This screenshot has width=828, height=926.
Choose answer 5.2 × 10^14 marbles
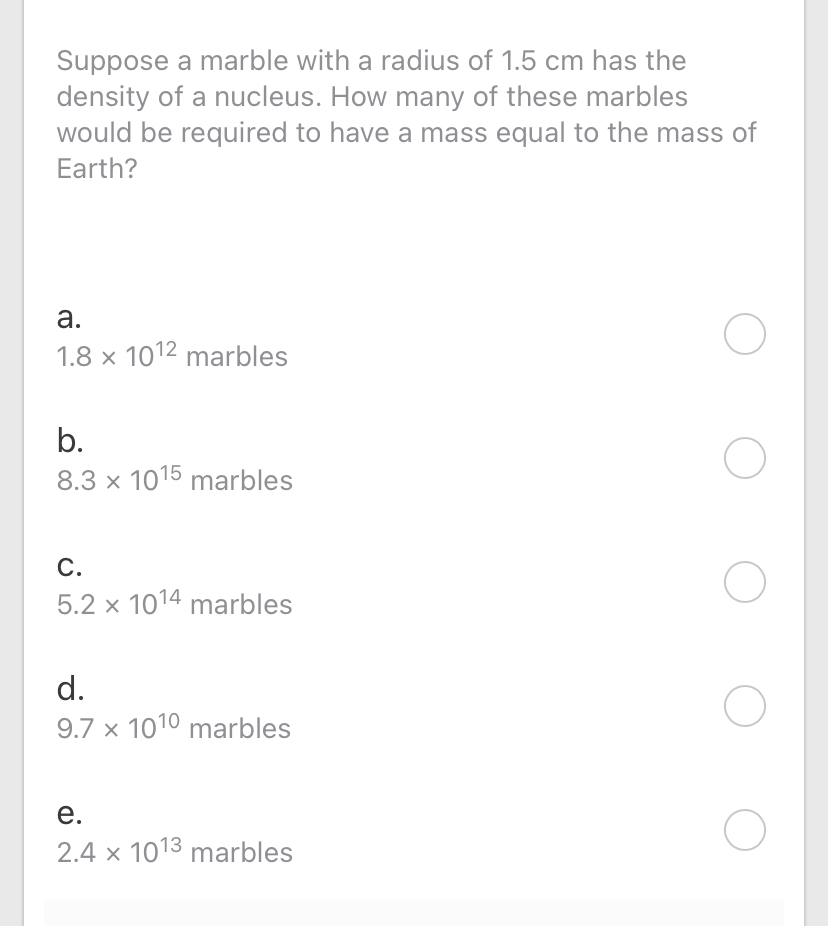(175, 604)
